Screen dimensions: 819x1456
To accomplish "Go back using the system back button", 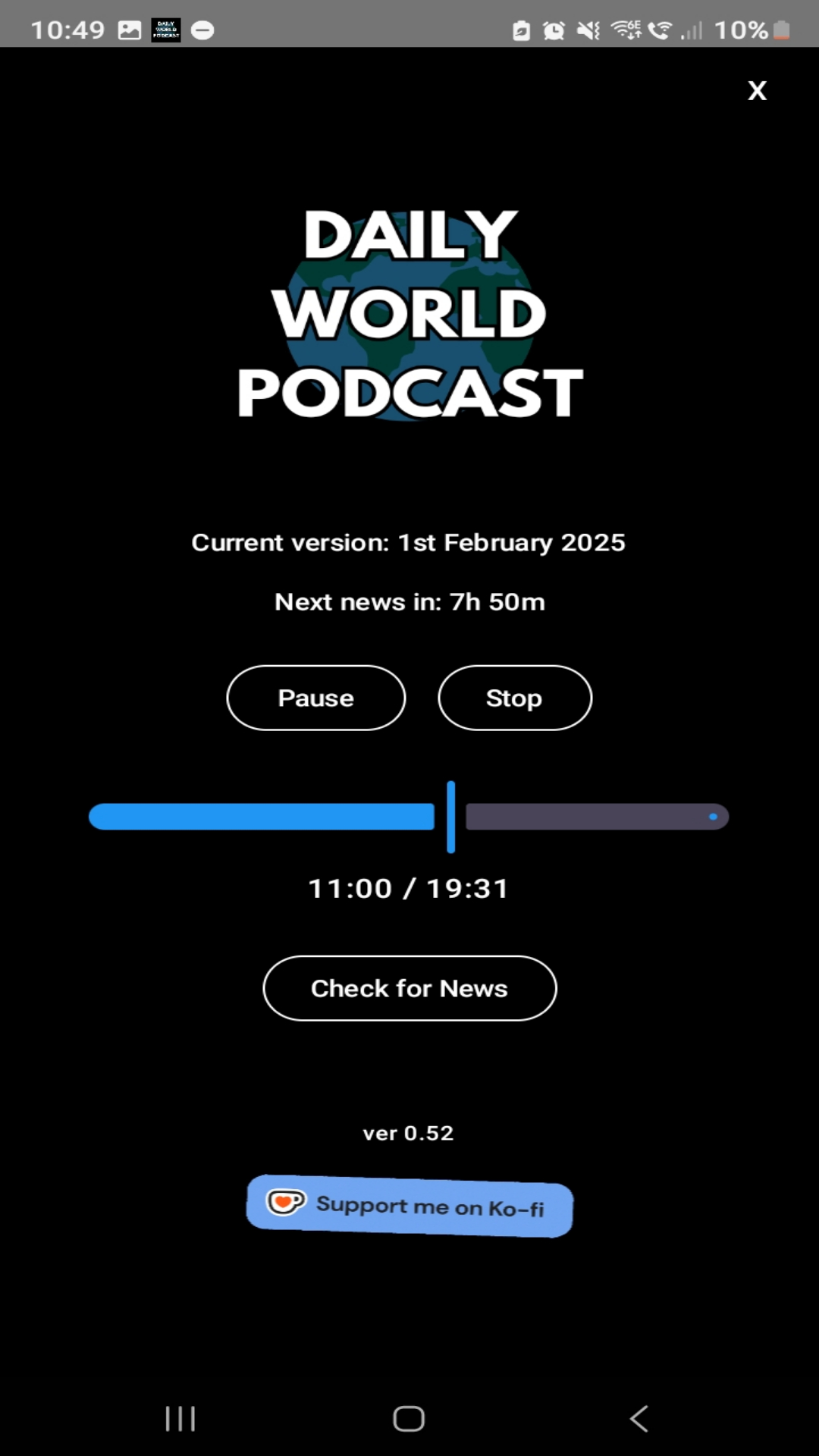I will (639, 1418).
